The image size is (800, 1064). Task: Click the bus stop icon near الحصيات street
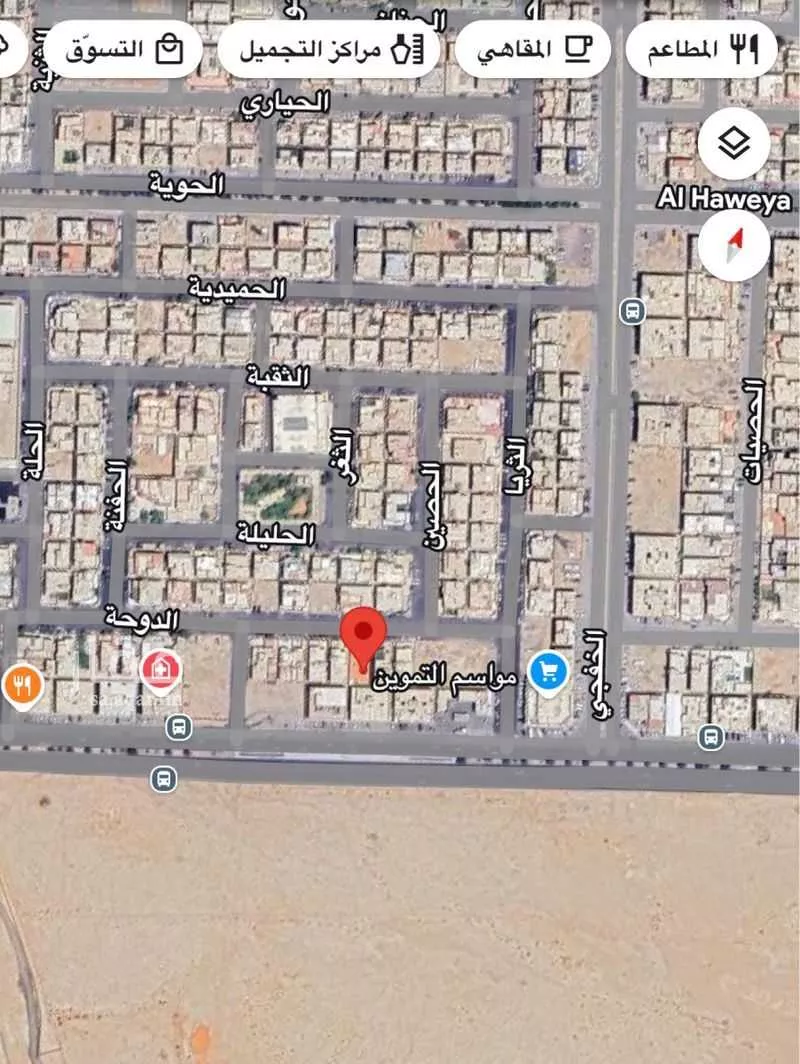(x=631, y=312)
